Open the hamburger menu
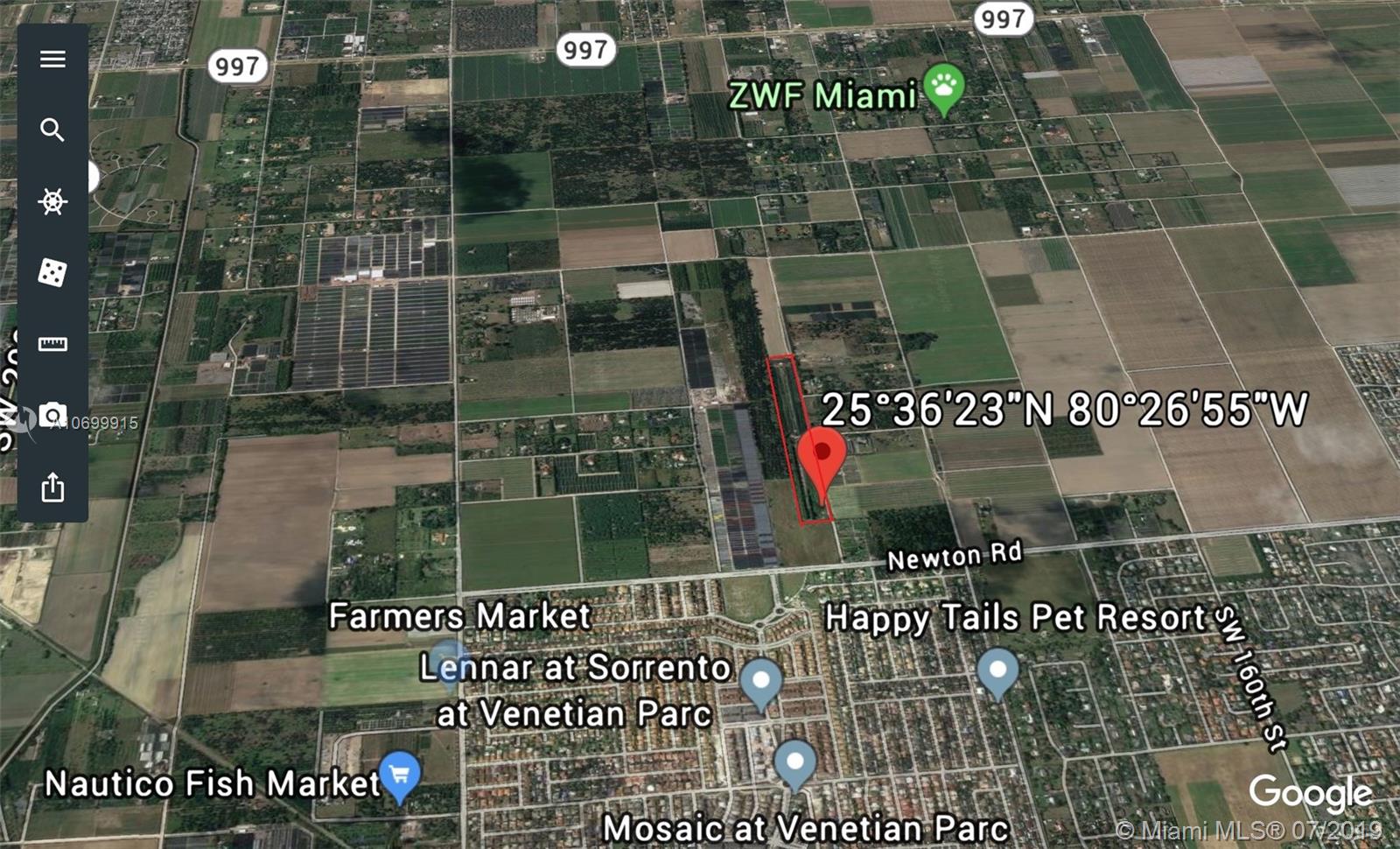 pyautogui.click(x=52, y=59)
